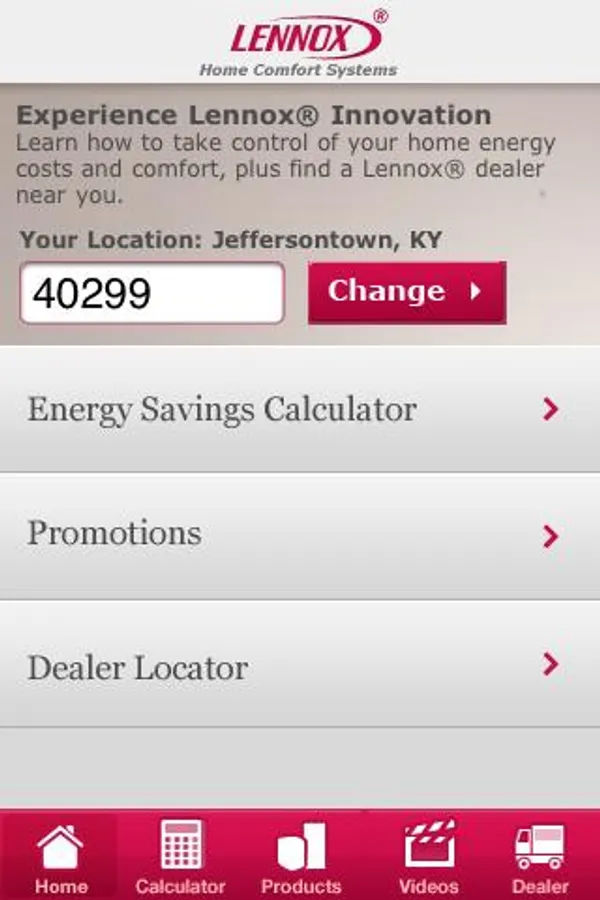600x900 pixels.
Task: Select the Videos tab
Action: tap(428, 858)
